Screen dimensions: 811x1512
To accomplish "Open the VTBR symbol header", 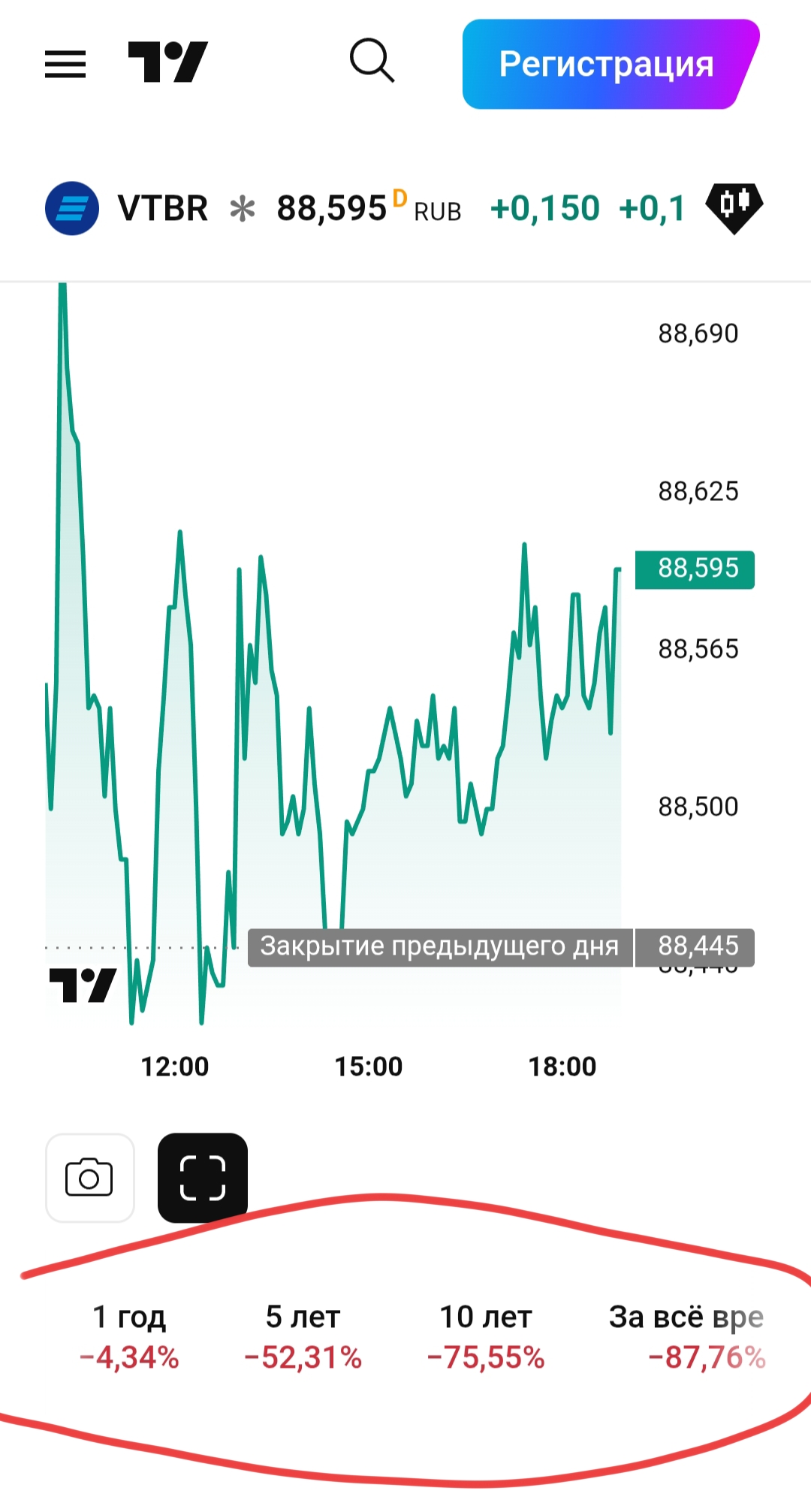I will coord(163,208).
